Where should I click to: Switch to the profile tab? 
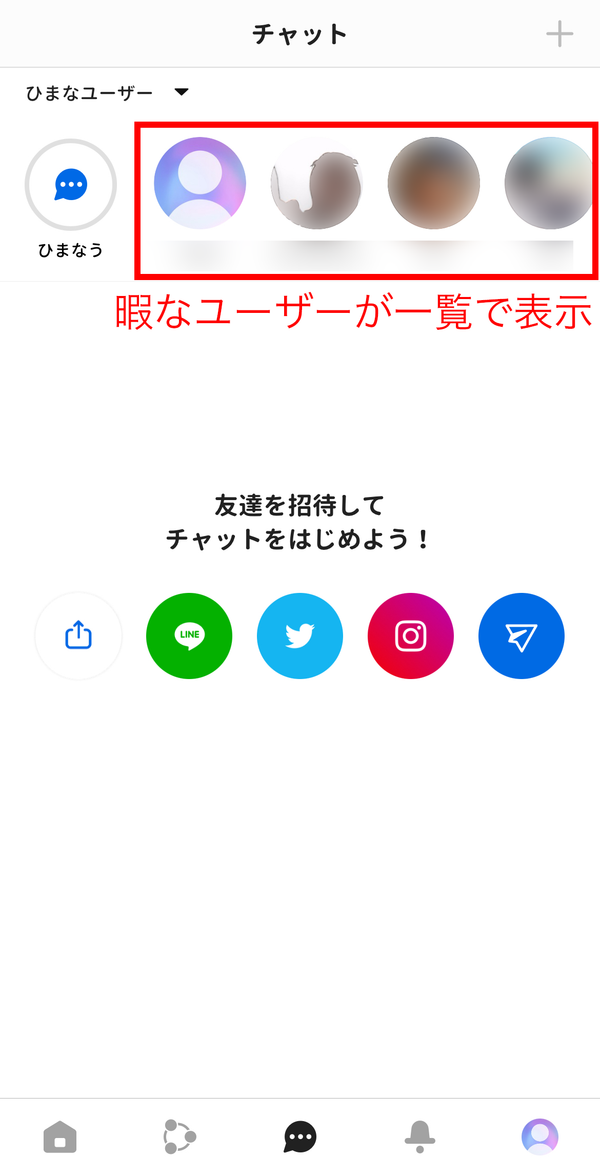pos(540,1137)
